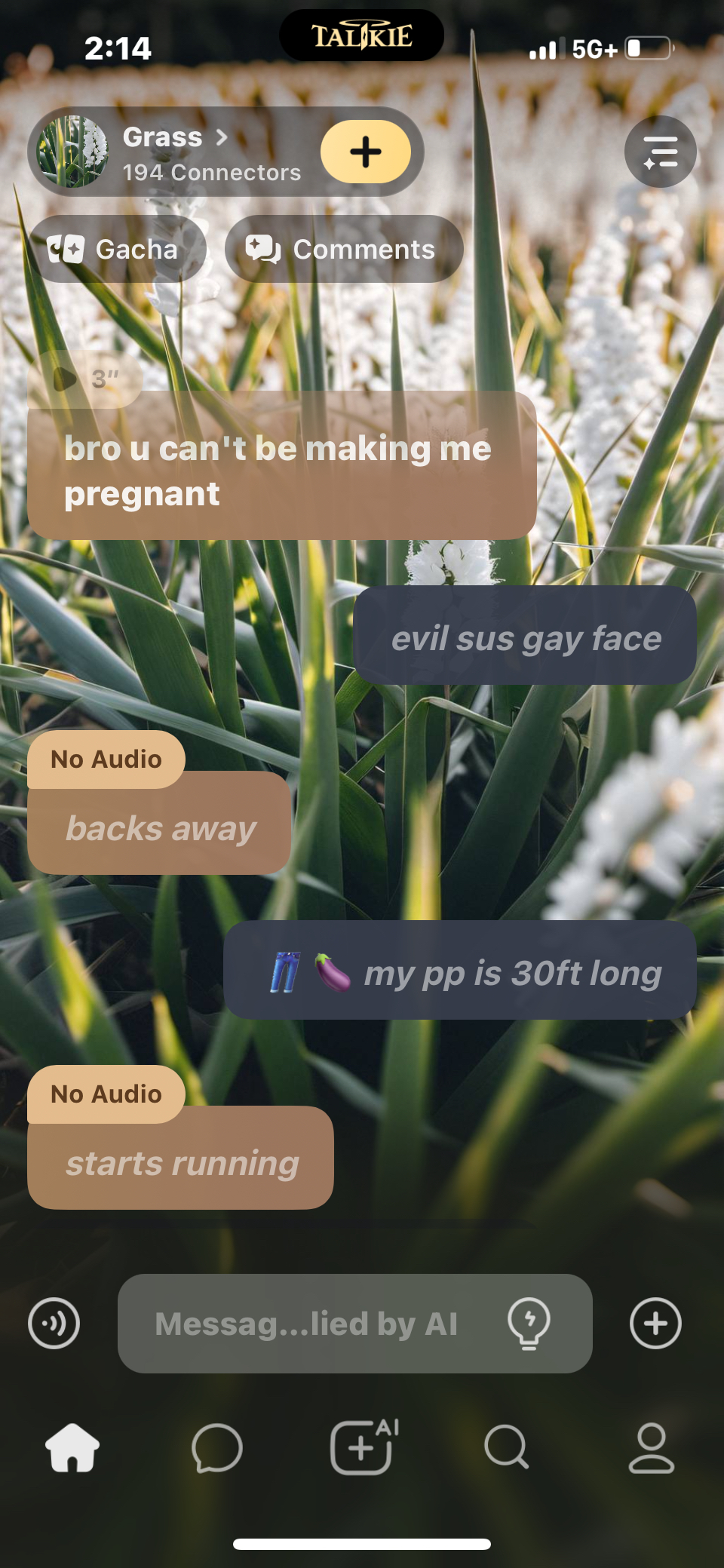724x1568 pixels.
Task: Start voice input mode
Action: pyautogui.click(x=54, y=1324)
